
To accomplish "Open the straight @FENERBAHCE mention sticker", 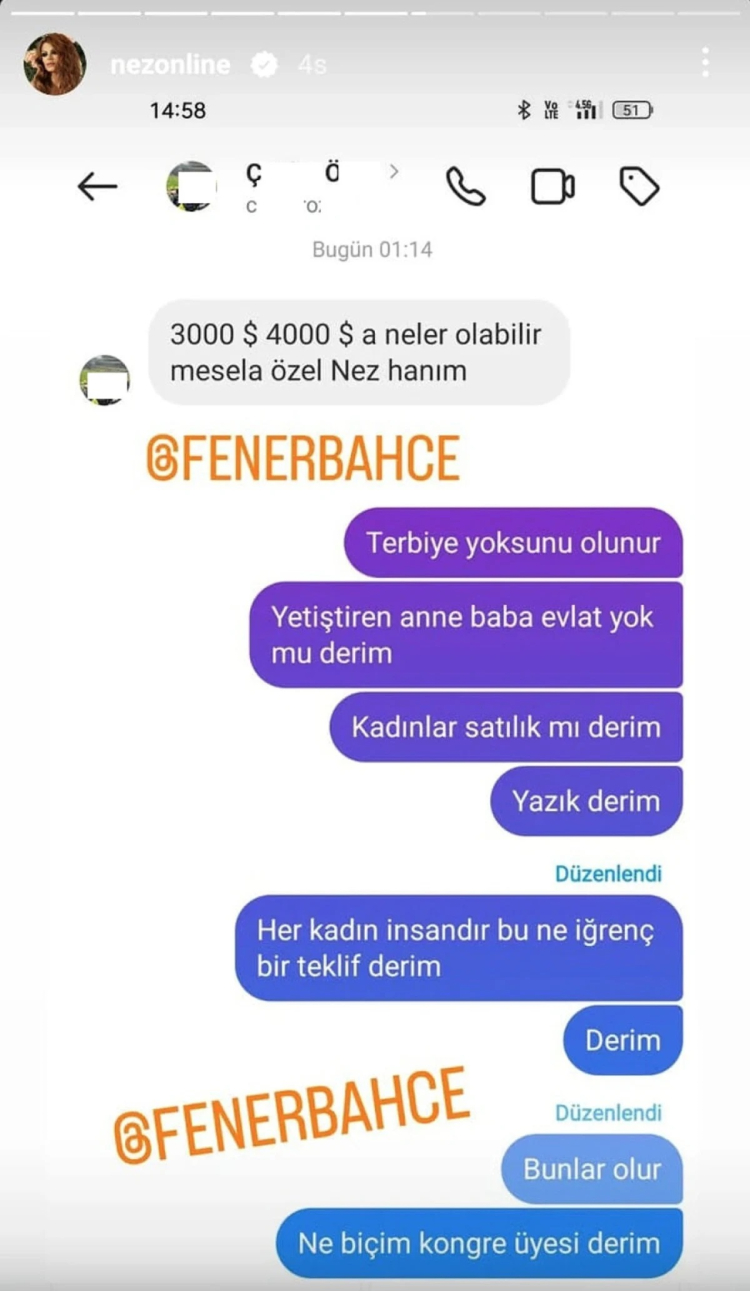I will click(302, 459).
